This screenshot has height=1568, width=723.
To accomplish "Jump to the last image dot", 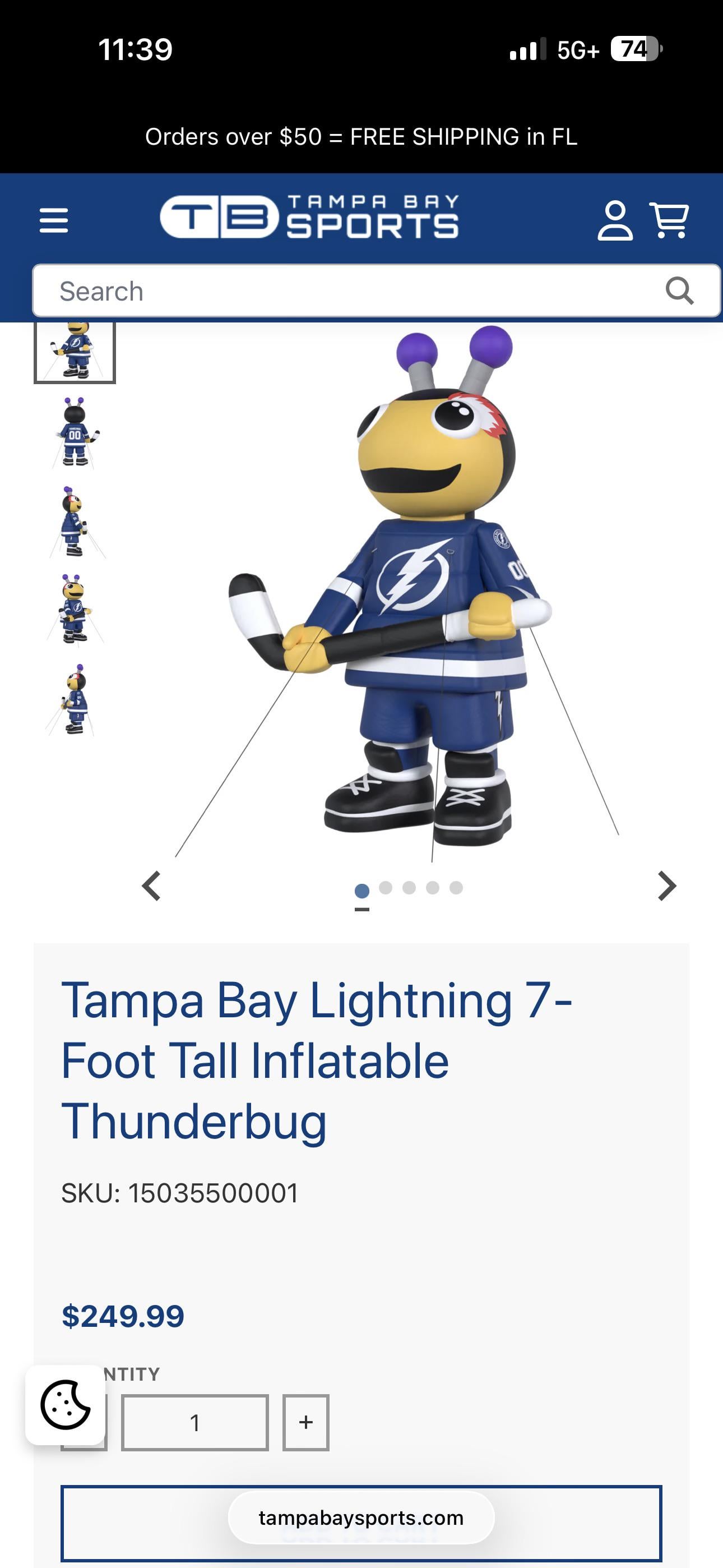I will click(x=456, y=888).
